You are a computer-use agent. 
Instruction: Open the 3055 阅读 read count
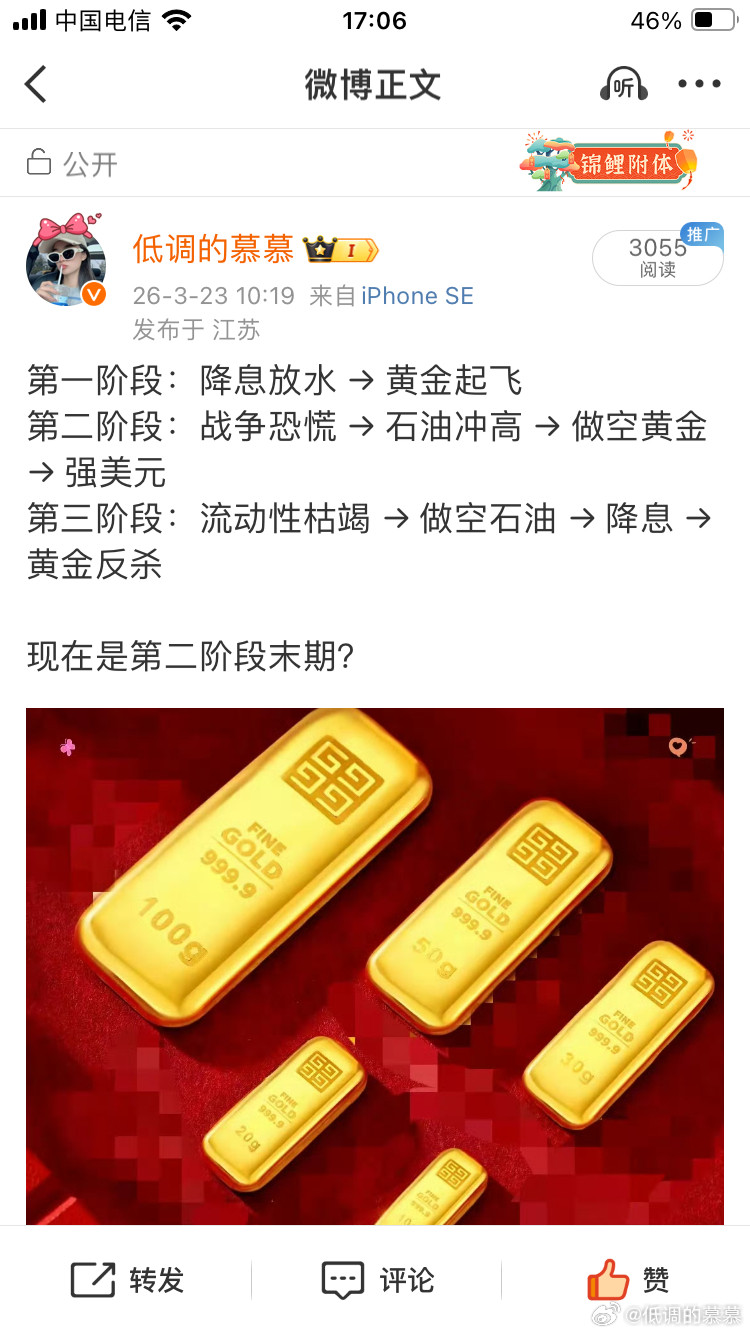click(657, 258)
